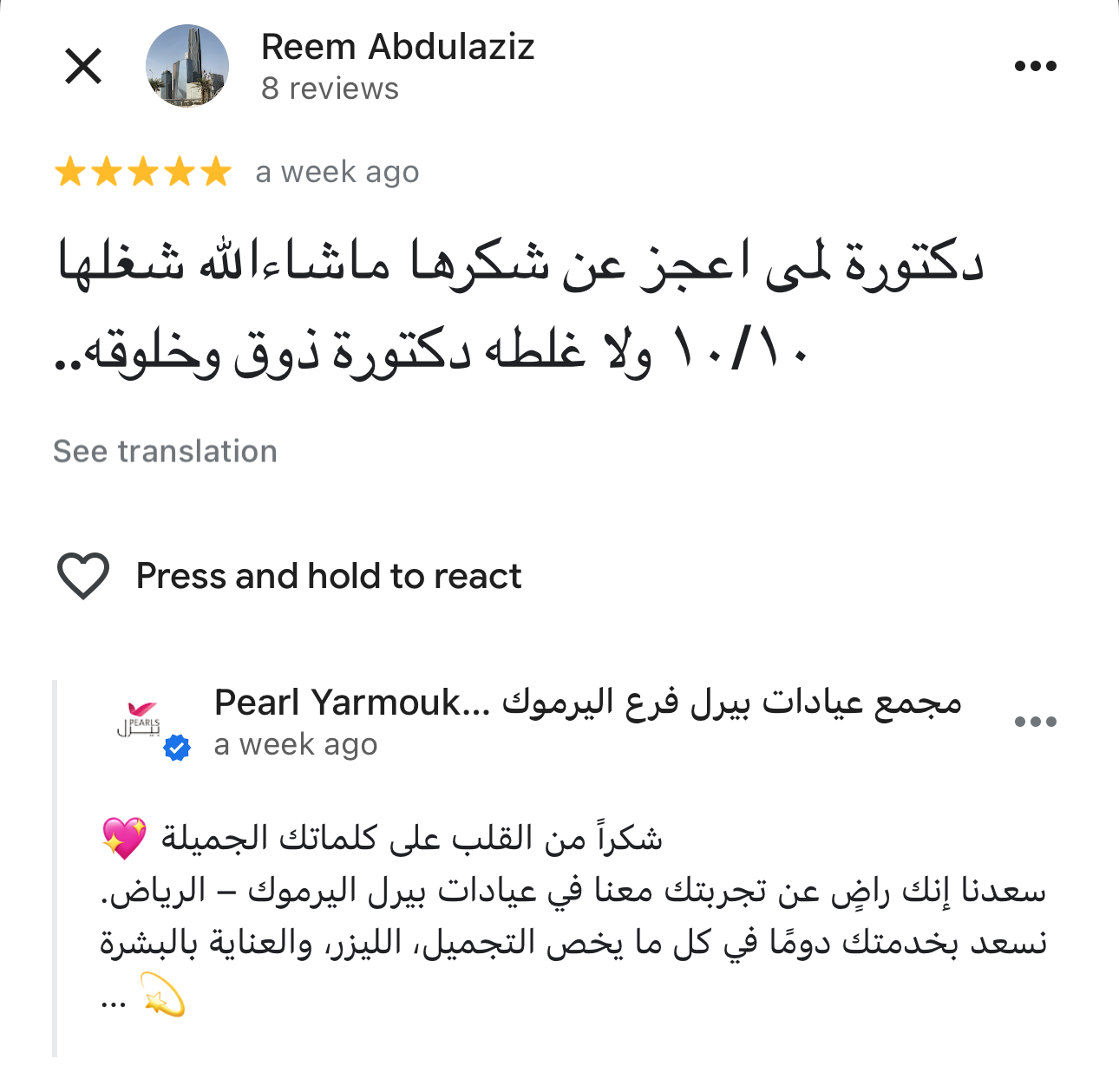Open options for Pearl Yarmouk's owner reply
The height and width of the screenshot is (1092, 1119).
click(x=1035, y=722)
